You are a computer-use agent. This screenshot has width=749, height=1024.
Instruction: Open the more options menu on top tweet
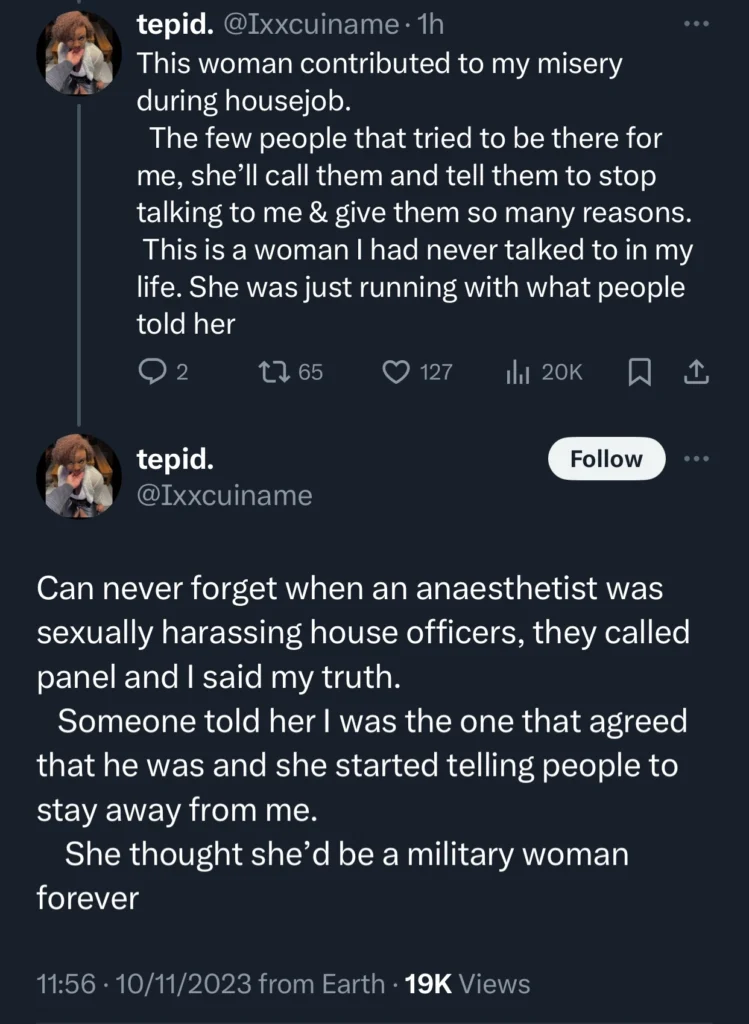696,24
